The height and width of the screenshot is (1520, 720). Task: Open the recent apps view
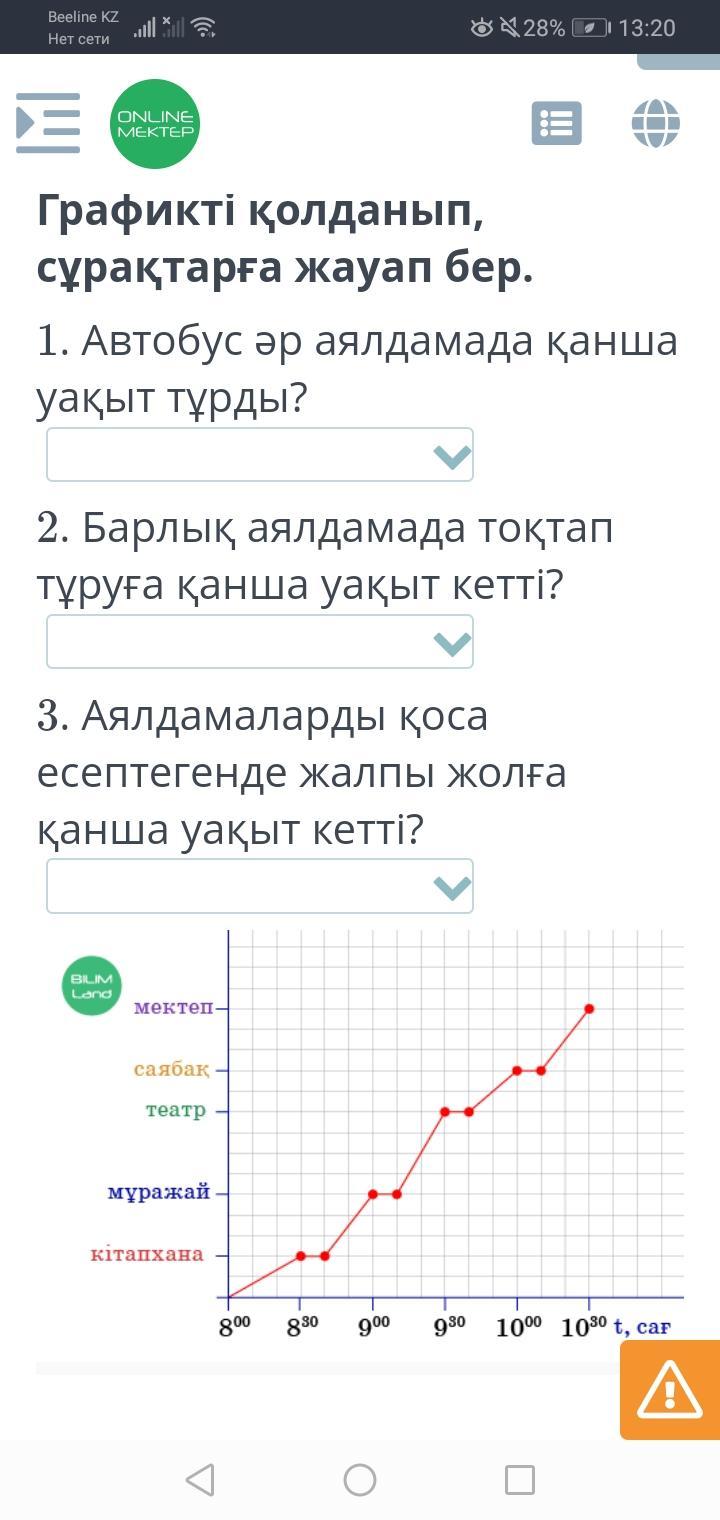pyautogui.click(x=520, y=1480)
